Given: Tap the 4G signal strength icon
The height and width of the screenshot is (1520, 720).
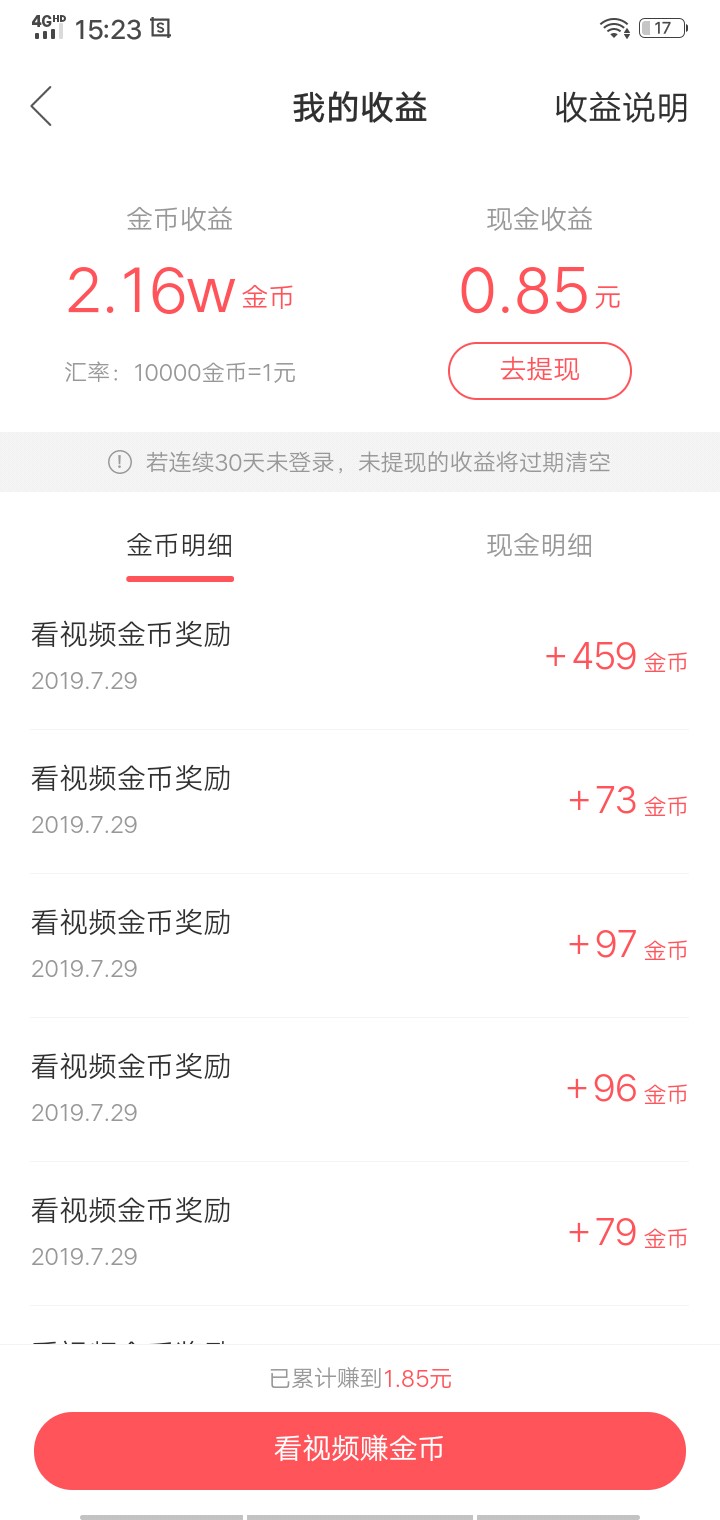Looking at the screenshot, I should [x=46, y=27].
